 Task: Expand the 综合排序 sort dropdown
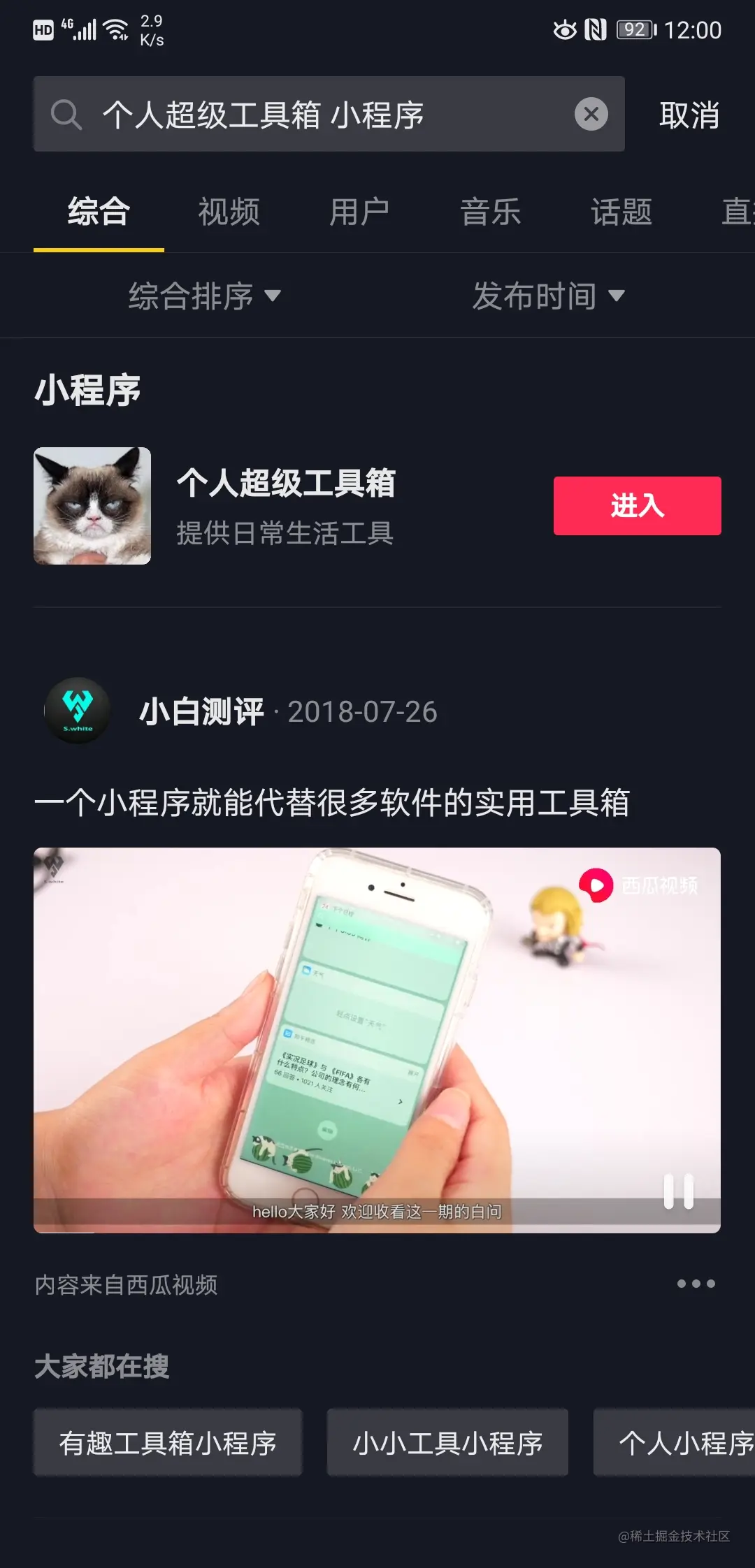click(x=204, y=296)
